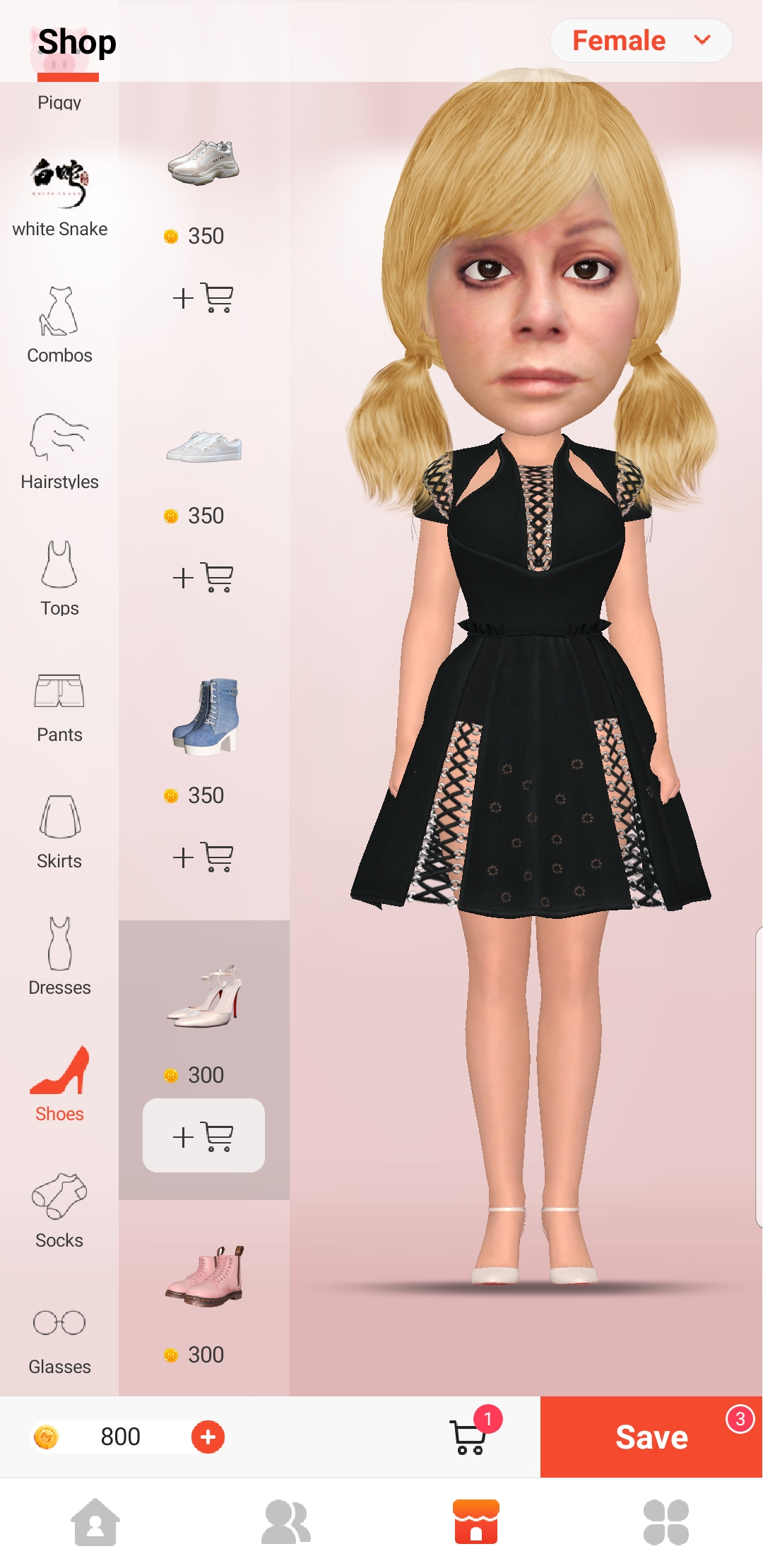
Task: Add more coins with the plus button
Action: pyautogui.click(x=208, y=1437)
